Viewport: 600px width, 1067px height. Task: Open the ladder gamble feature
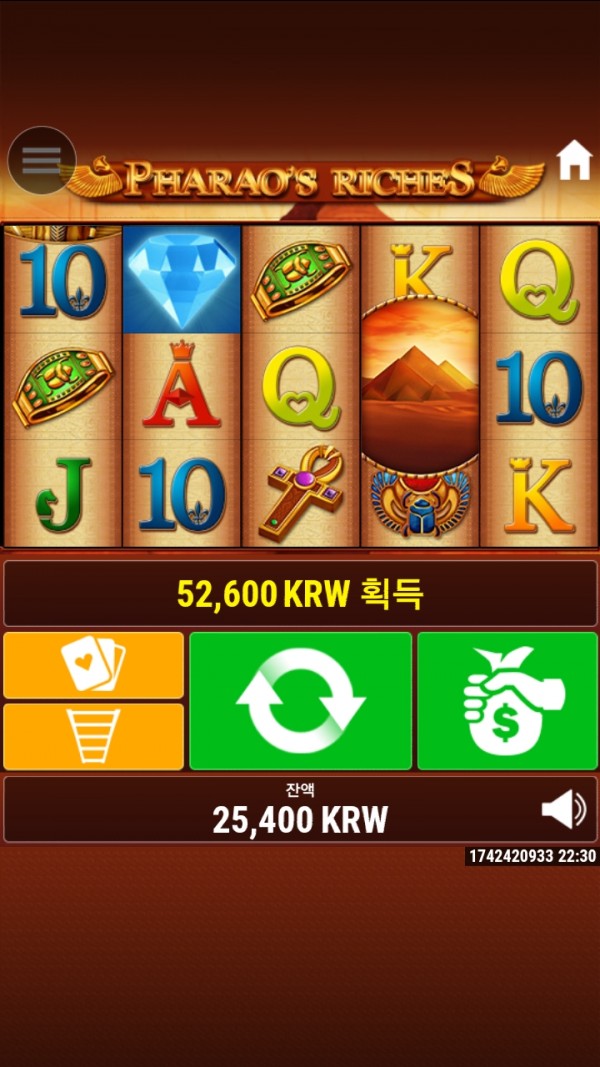(94, 736)
